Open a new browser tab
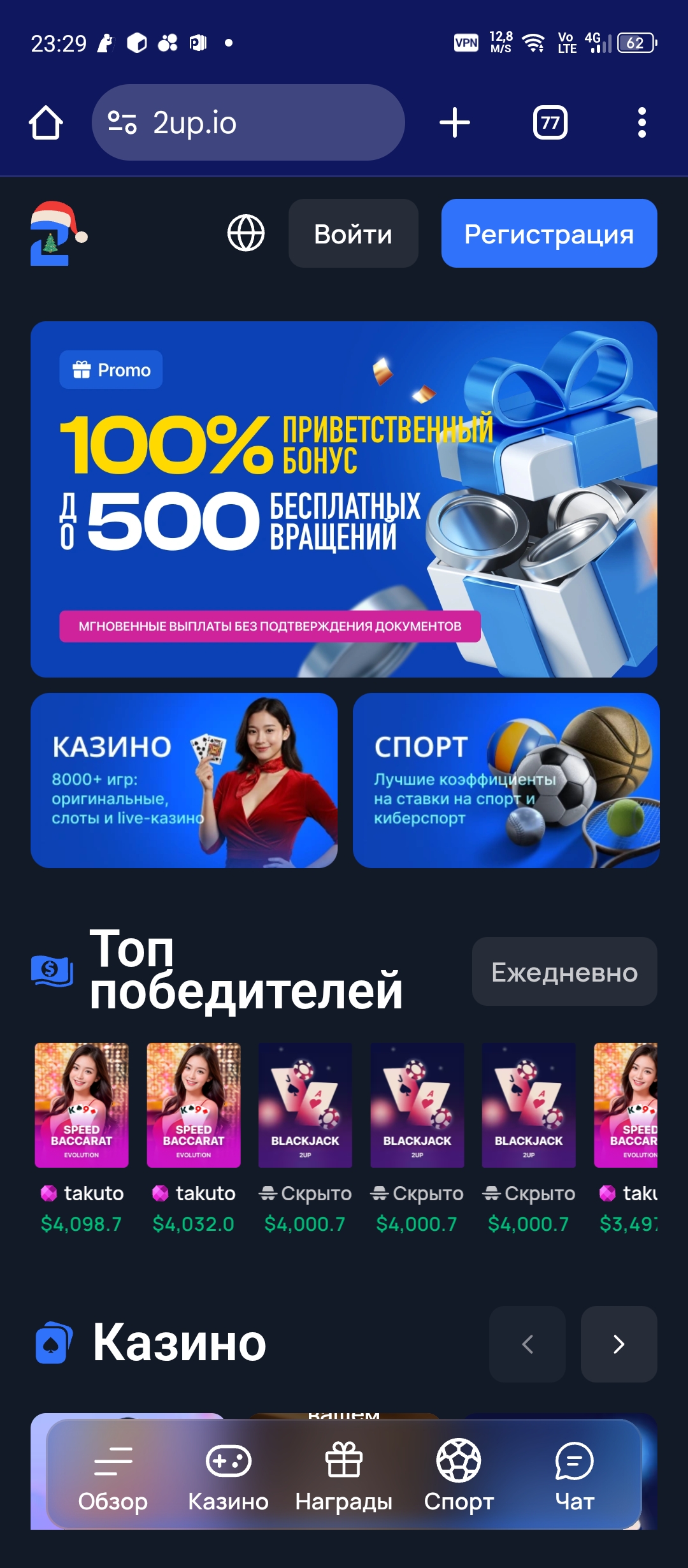The width and height of the screenshot is (688, 1568). pos(455,122)
